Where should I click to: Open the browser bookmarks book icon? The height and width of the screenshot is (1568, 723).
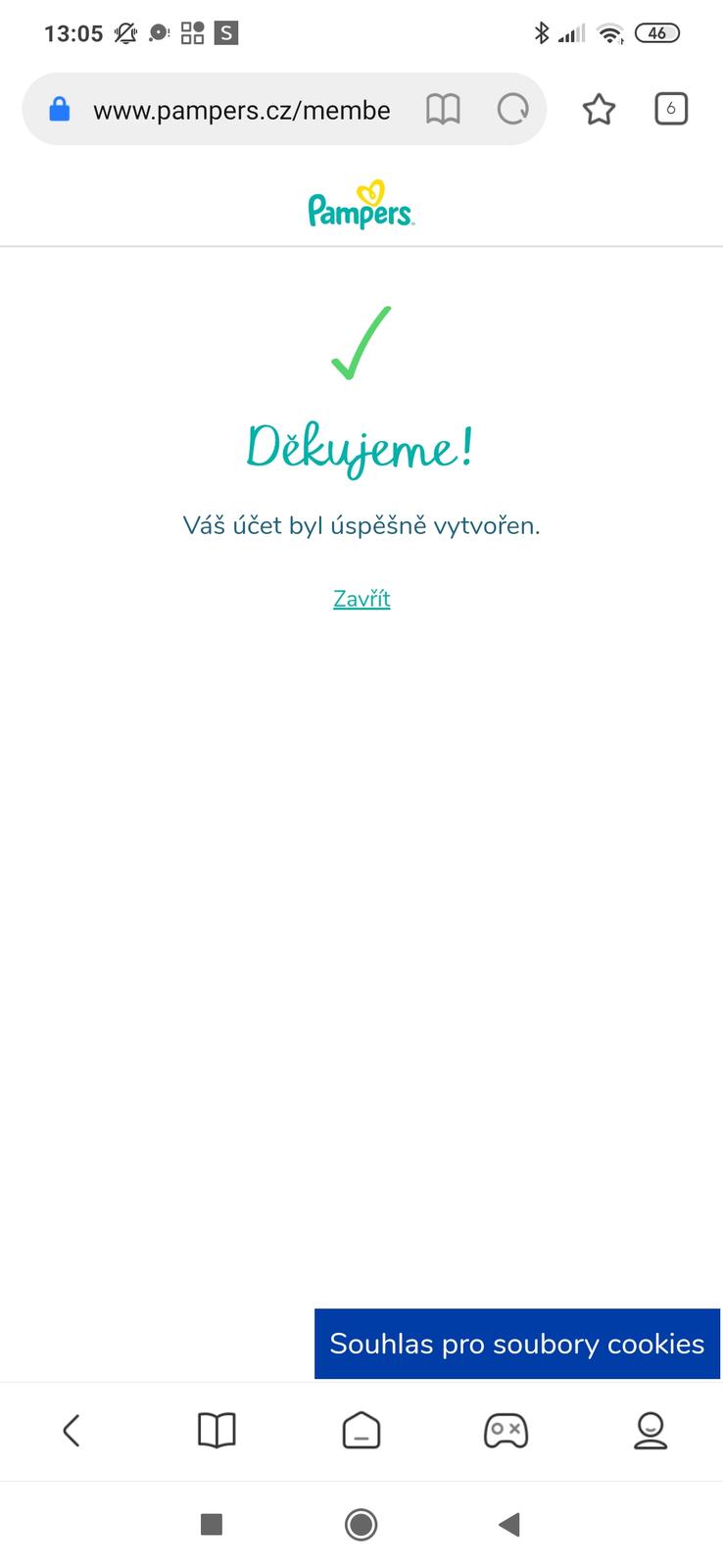[217, 1431]
